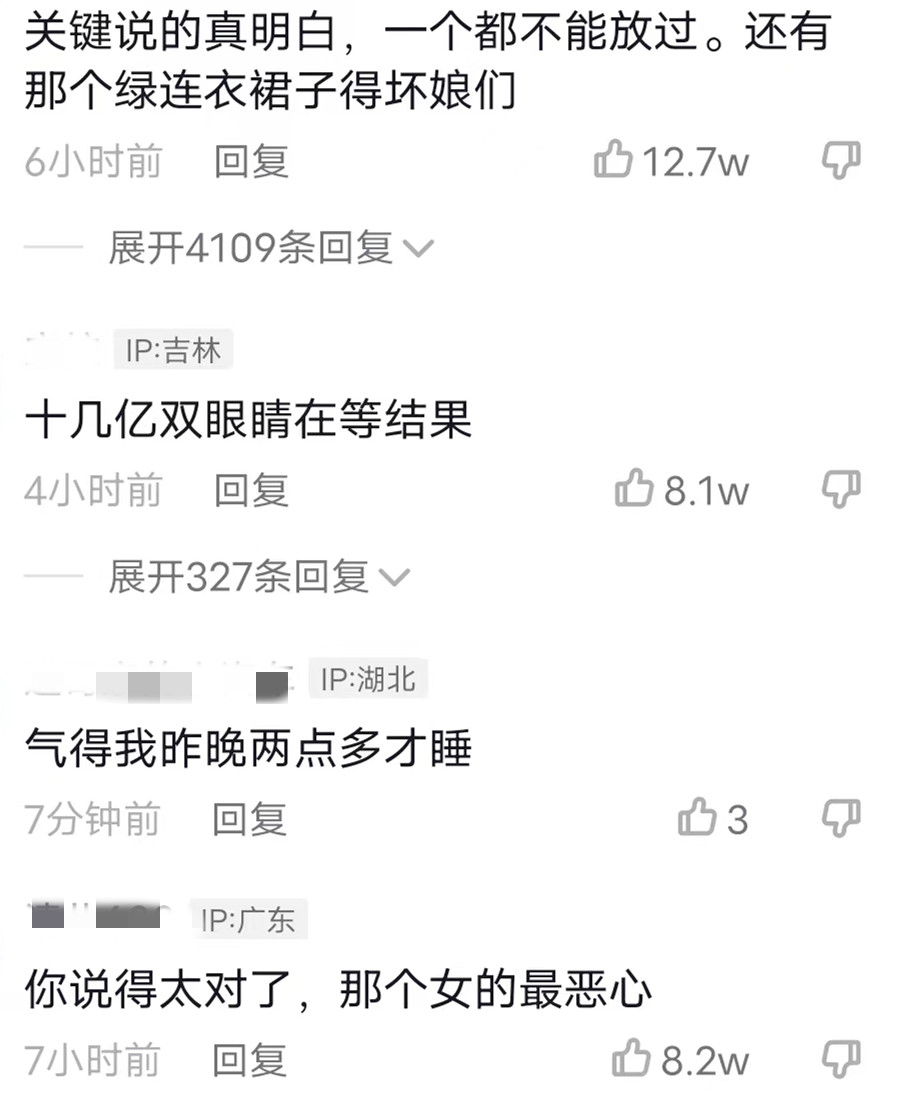Dislike the comment posted 6小时前
The width and height of the screenshot is (920, 1111).
pos(840,160)
